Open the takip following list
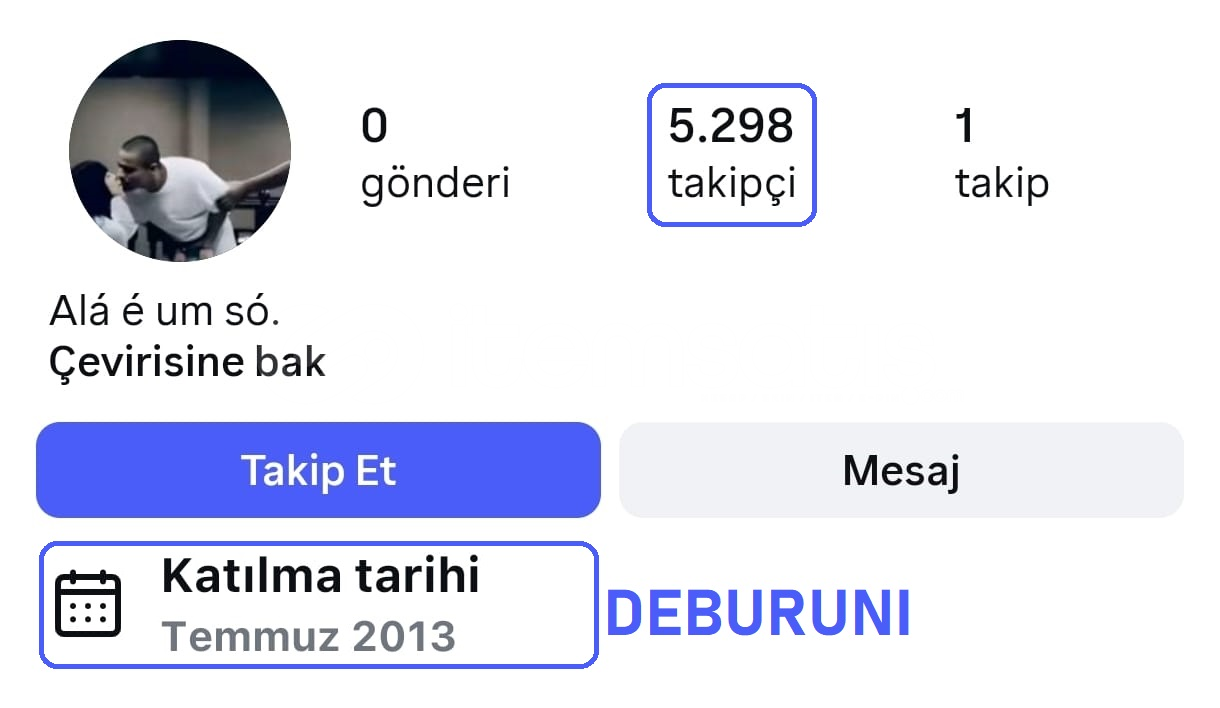Viewport: 1220px width, 708px height. [x=1000, y=155]
